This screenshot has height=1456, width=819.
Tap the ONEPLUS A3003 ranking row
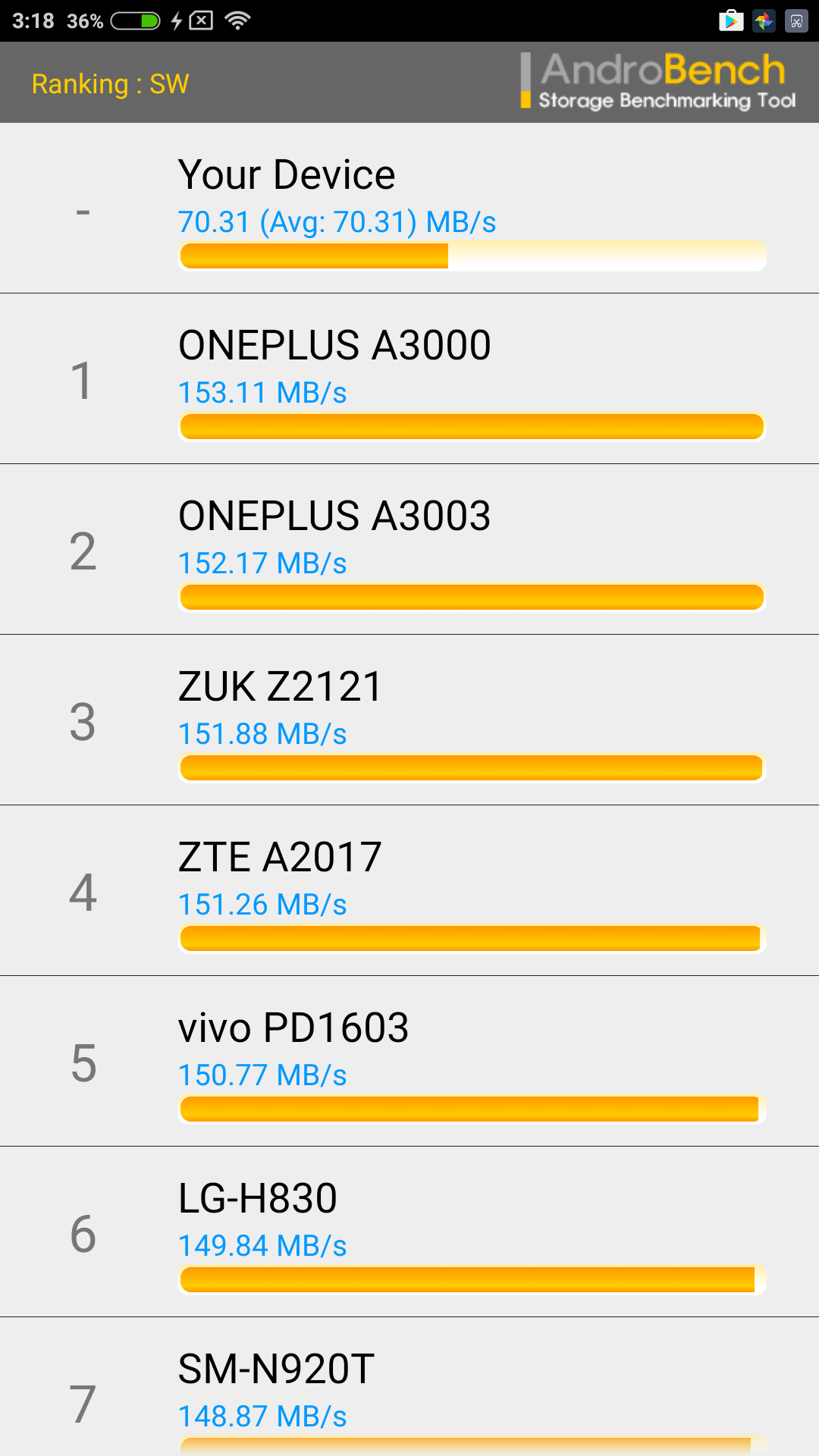(x=409, y=550)
